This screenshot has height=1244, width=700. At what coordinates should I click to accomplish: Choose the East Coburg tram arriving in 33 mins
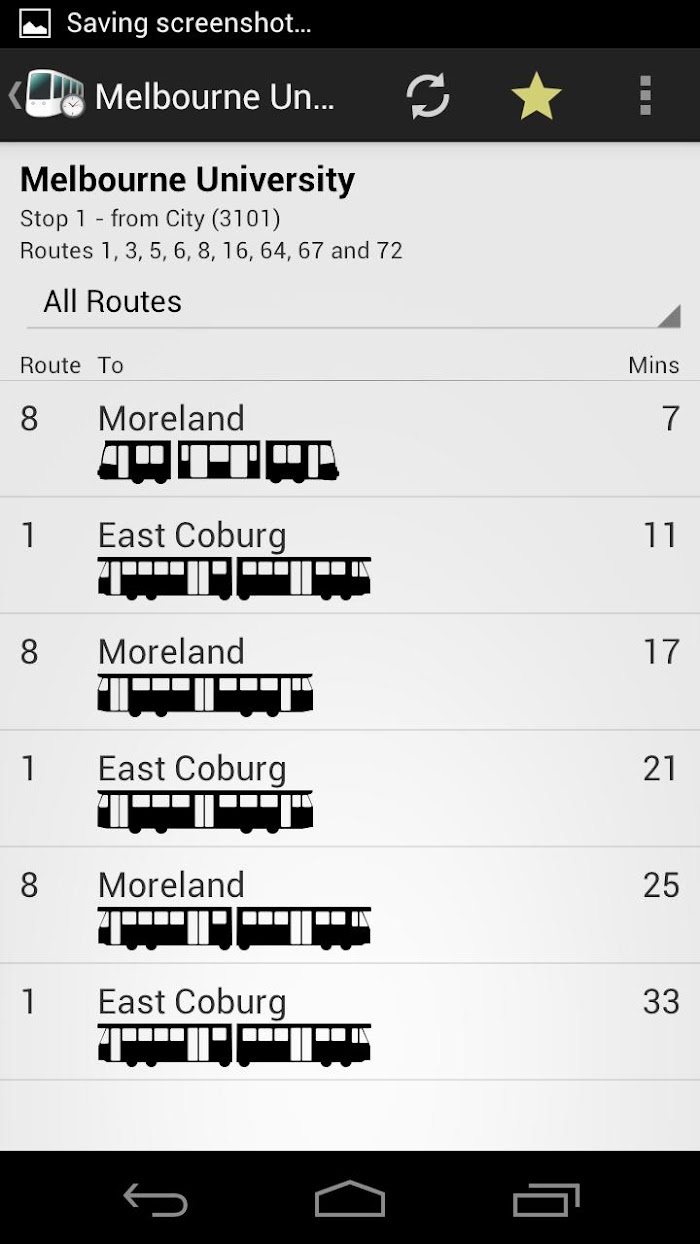point(350,1022)
